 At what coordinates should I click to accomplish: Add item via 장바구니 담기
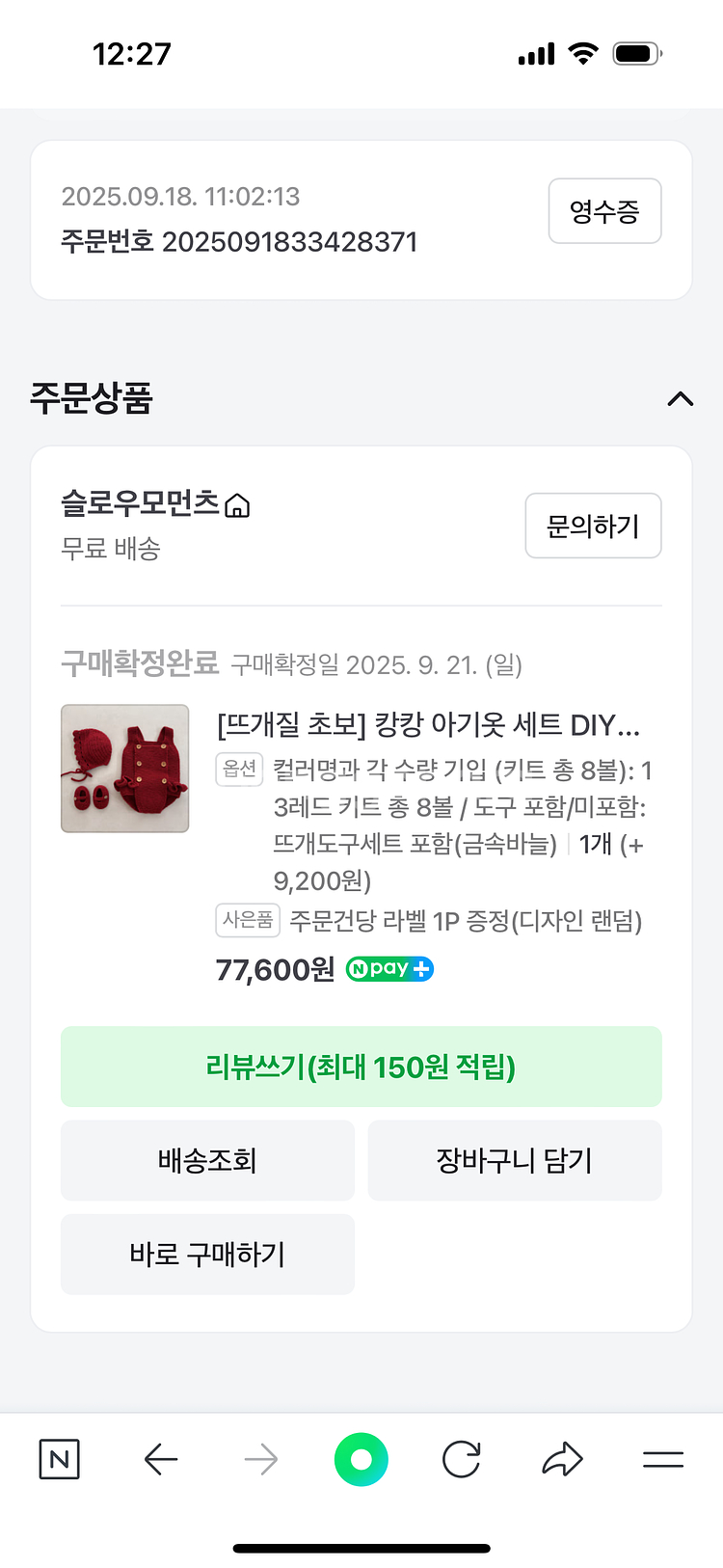(515, 1160)
